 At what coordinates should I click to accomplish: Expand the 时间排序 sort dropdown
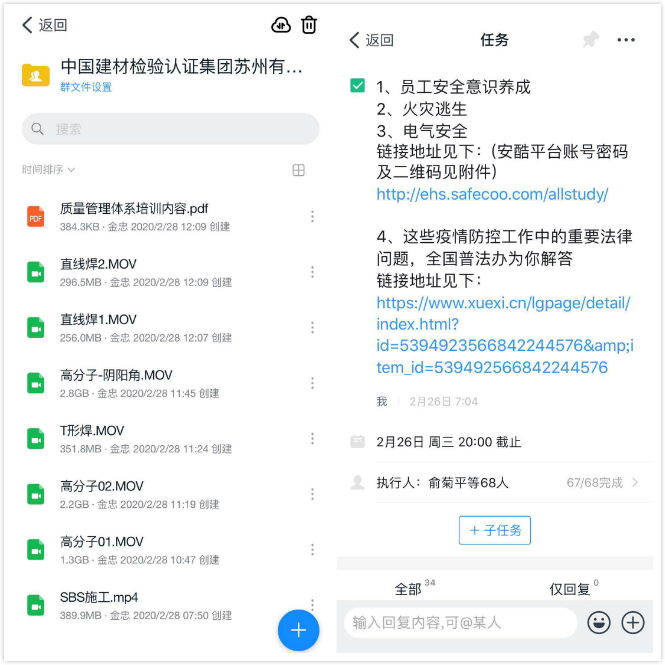point(49,170)
